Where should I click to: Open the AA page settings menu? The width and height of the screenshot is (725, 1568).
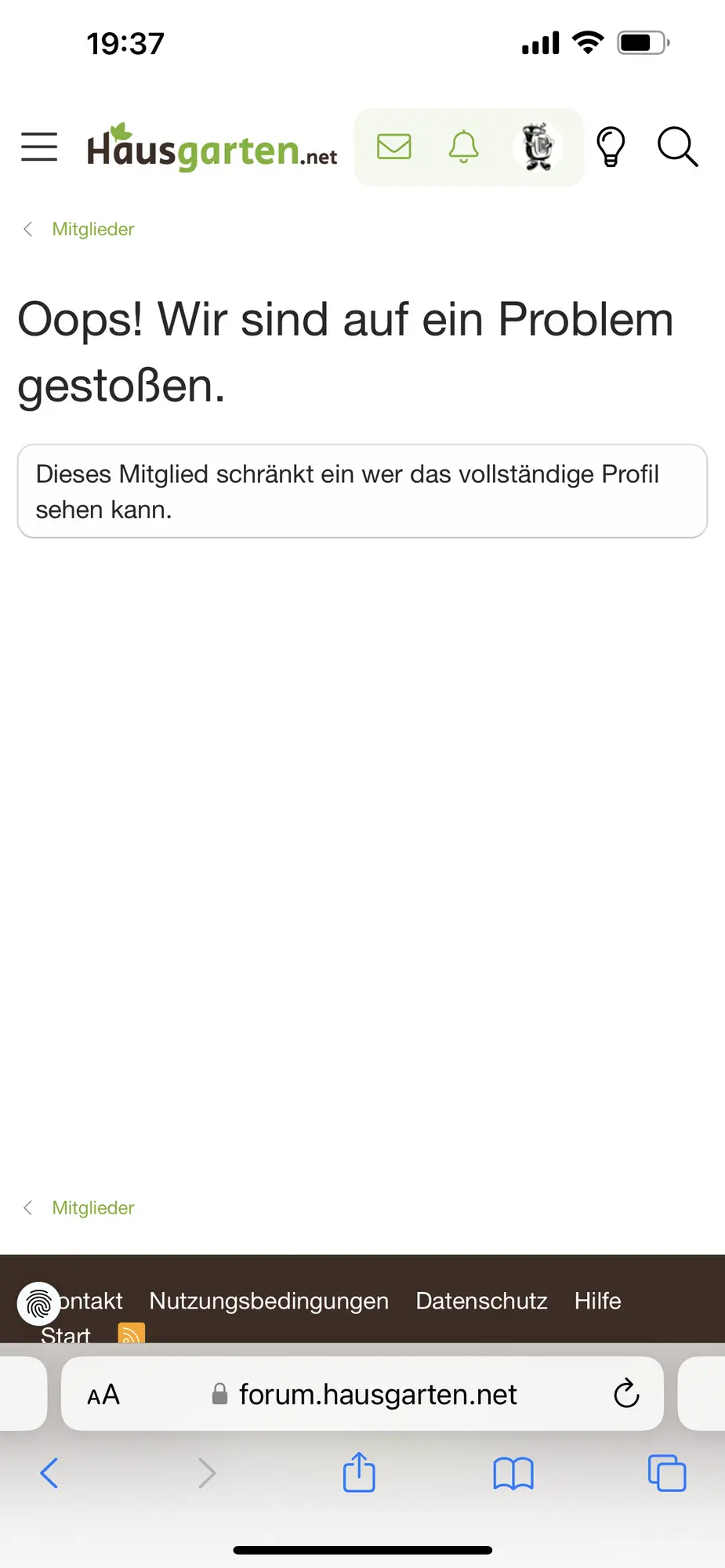coord(103,1395)
